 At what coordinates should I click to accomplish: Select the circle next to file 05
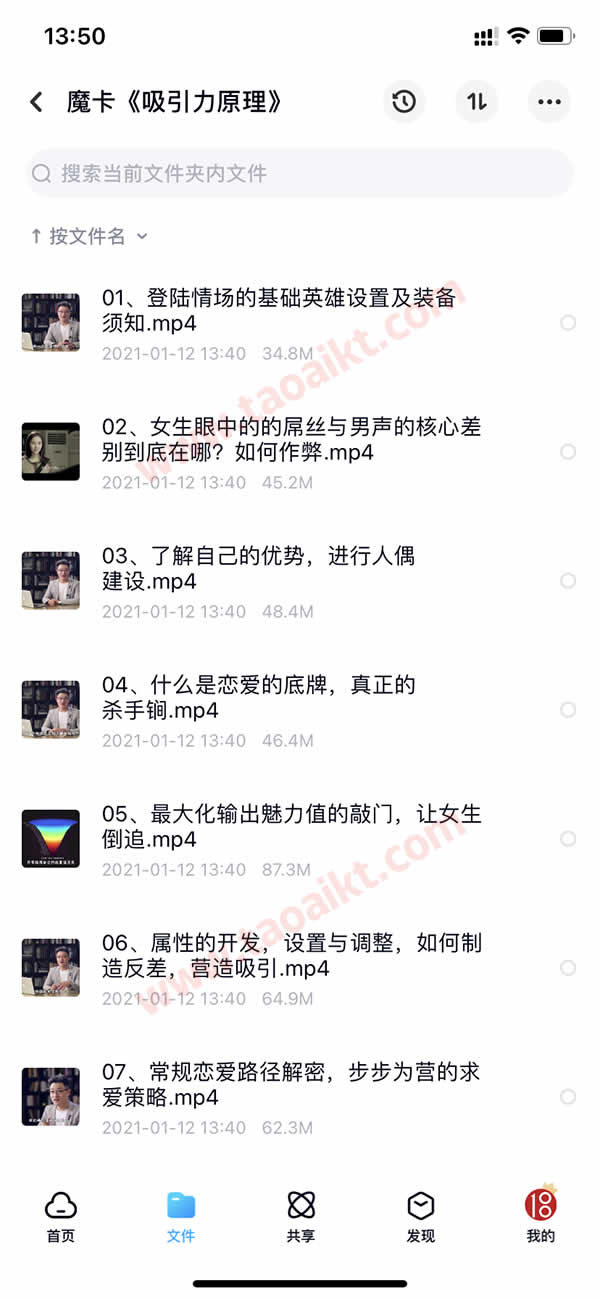click(568, 839)
